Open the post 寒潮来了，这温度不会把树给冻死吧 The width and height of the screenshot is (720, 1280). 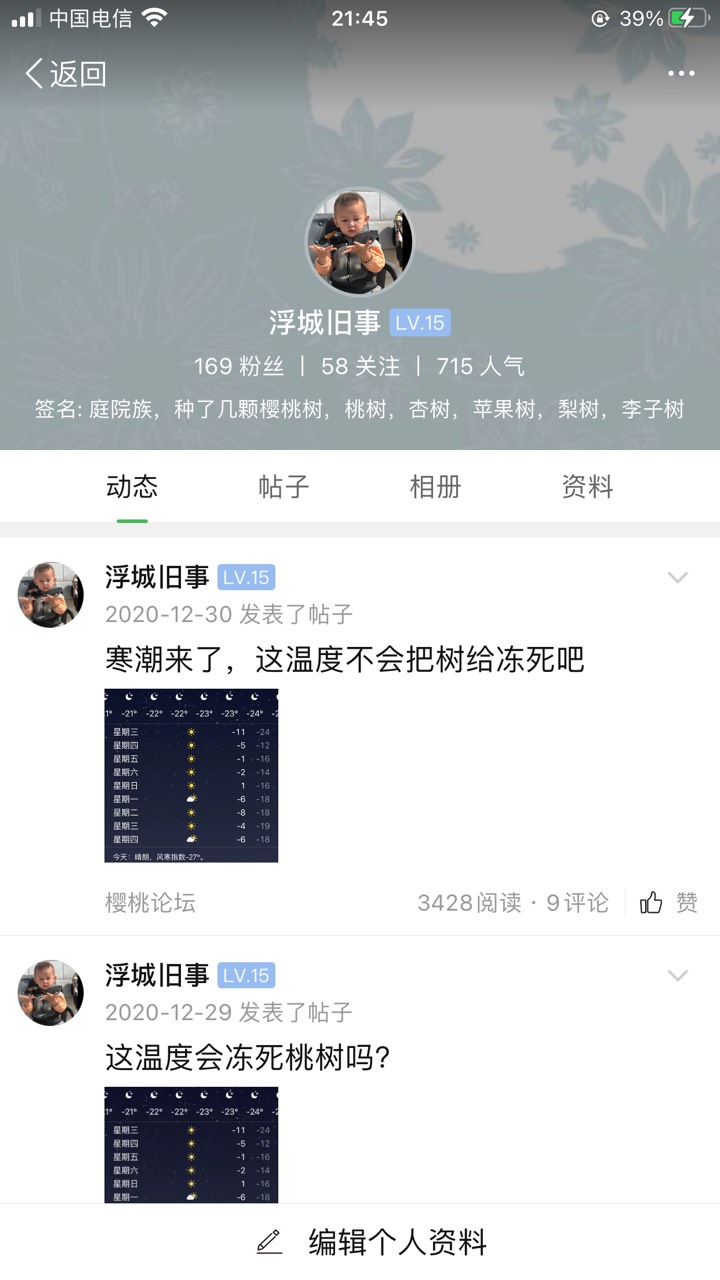pos(345,660)
